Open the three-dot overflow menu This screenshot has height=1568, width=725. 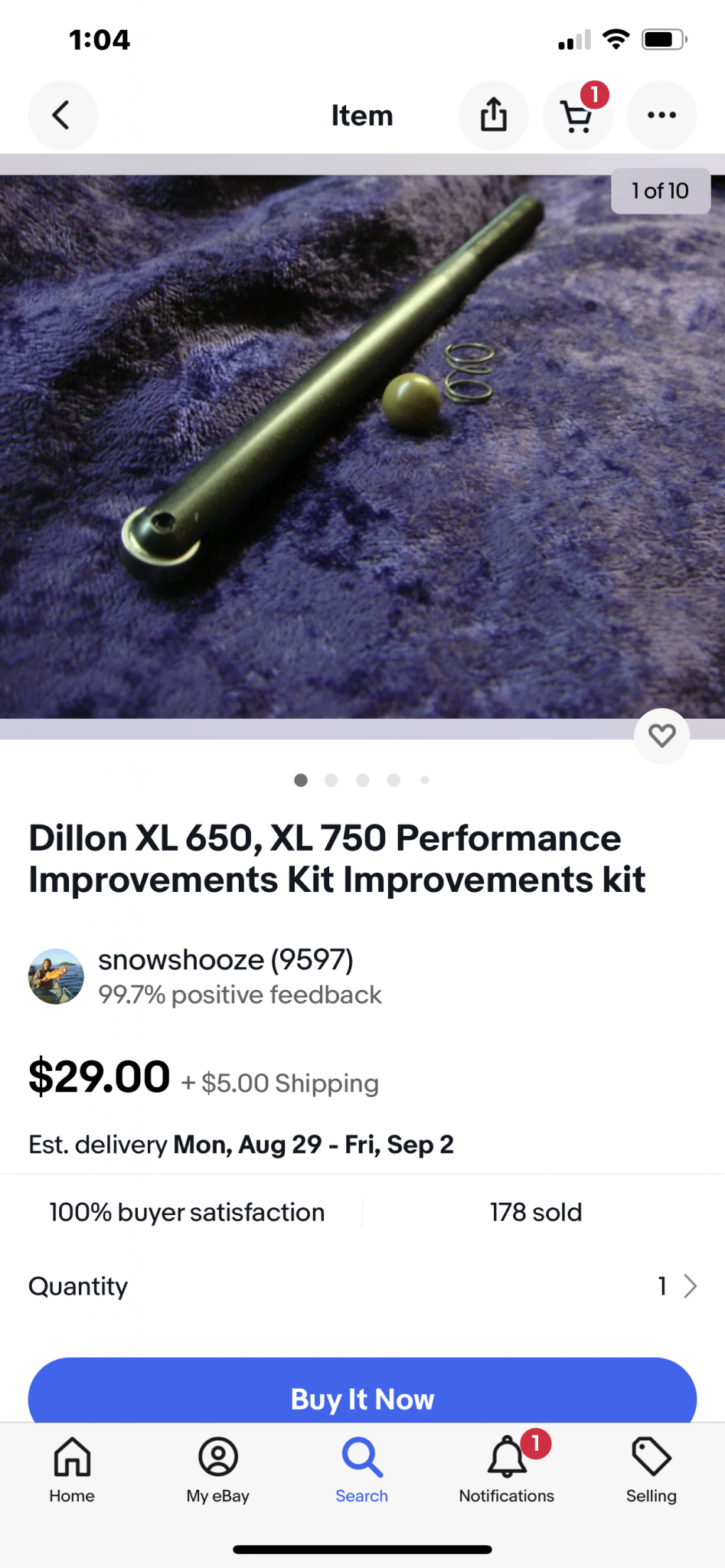(661, 116)
